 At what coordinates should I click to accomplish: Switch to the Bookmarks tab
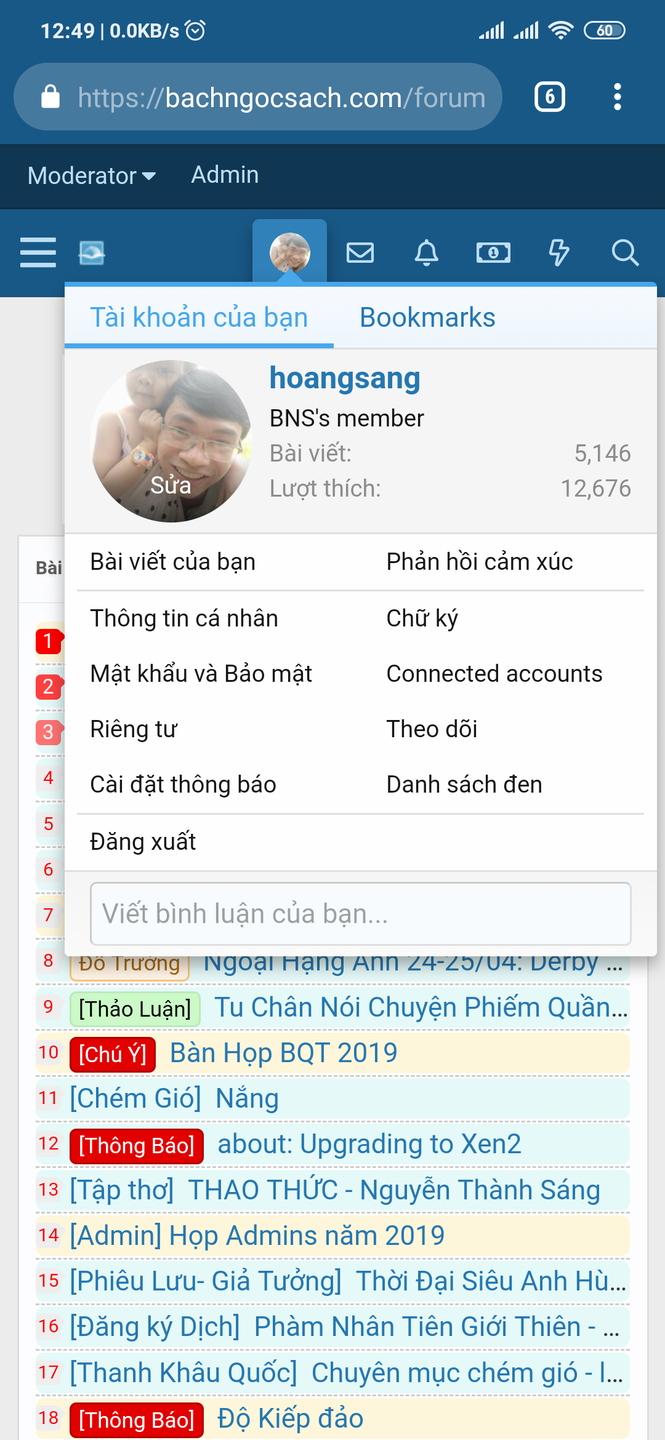click(427, 318)
